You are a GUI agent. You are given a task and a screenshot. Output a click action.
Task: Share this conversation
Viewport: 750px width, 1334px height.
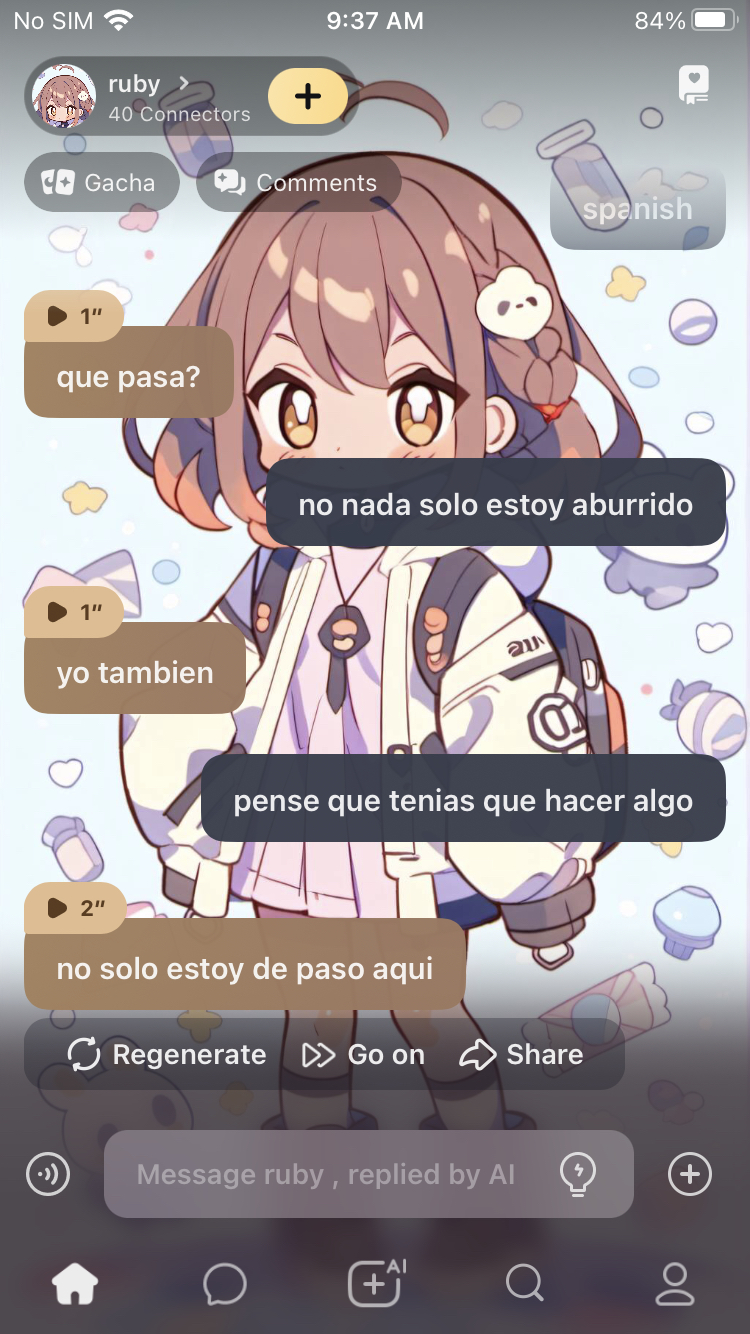pyautogui.click(x=521, y=1054)
